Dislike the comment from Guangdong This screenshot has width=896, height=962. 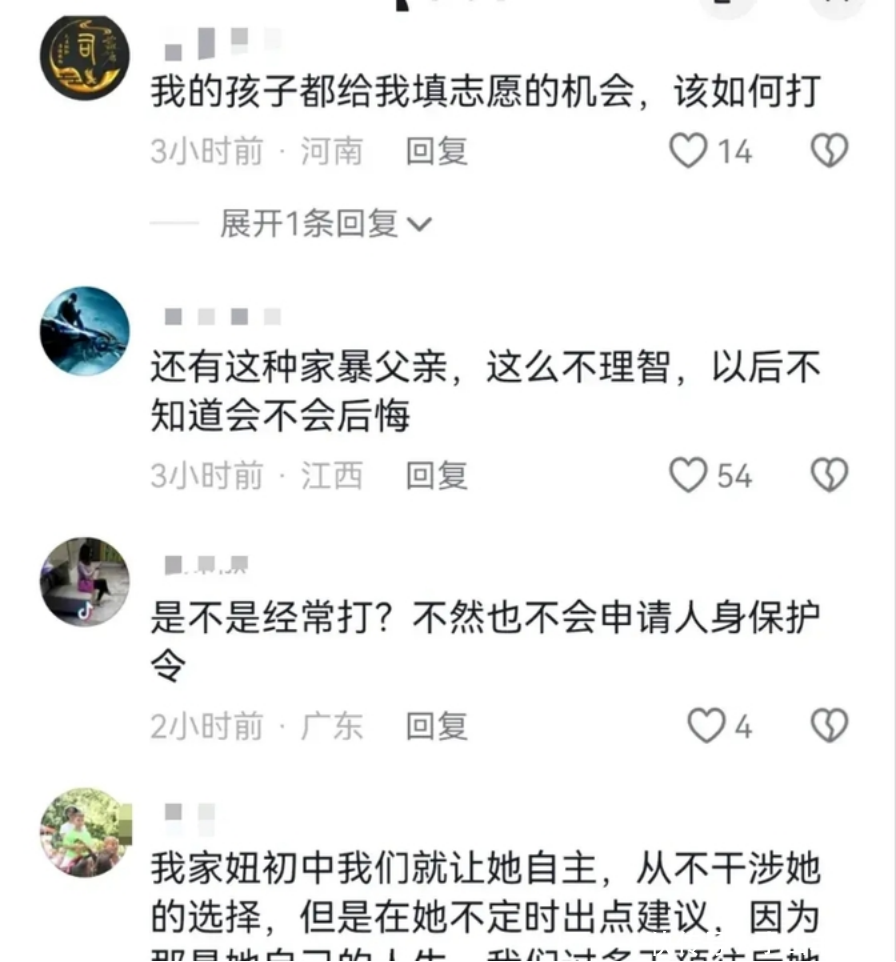[x=829, y=726]
